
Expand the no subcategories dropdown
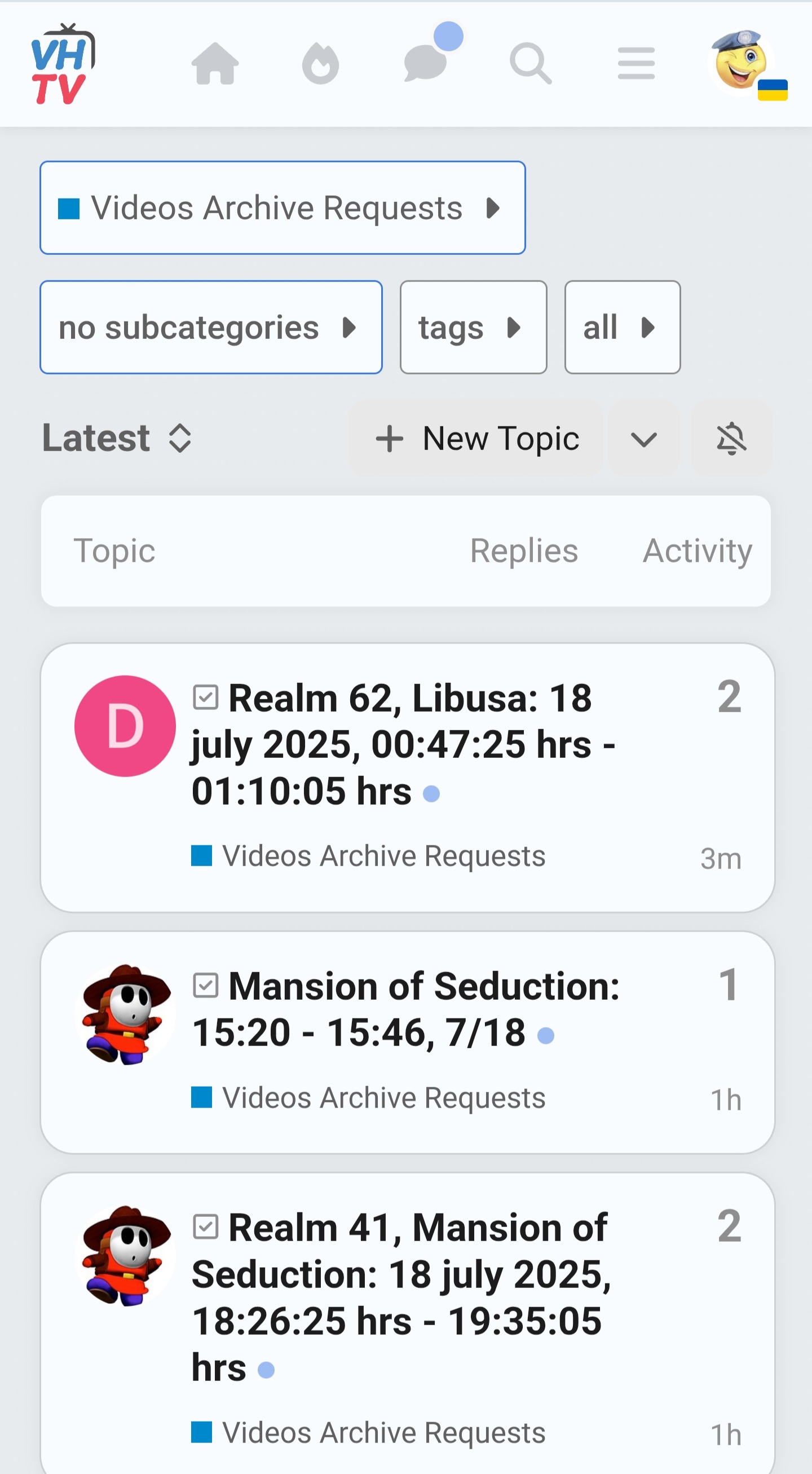(x=210, y=327)
